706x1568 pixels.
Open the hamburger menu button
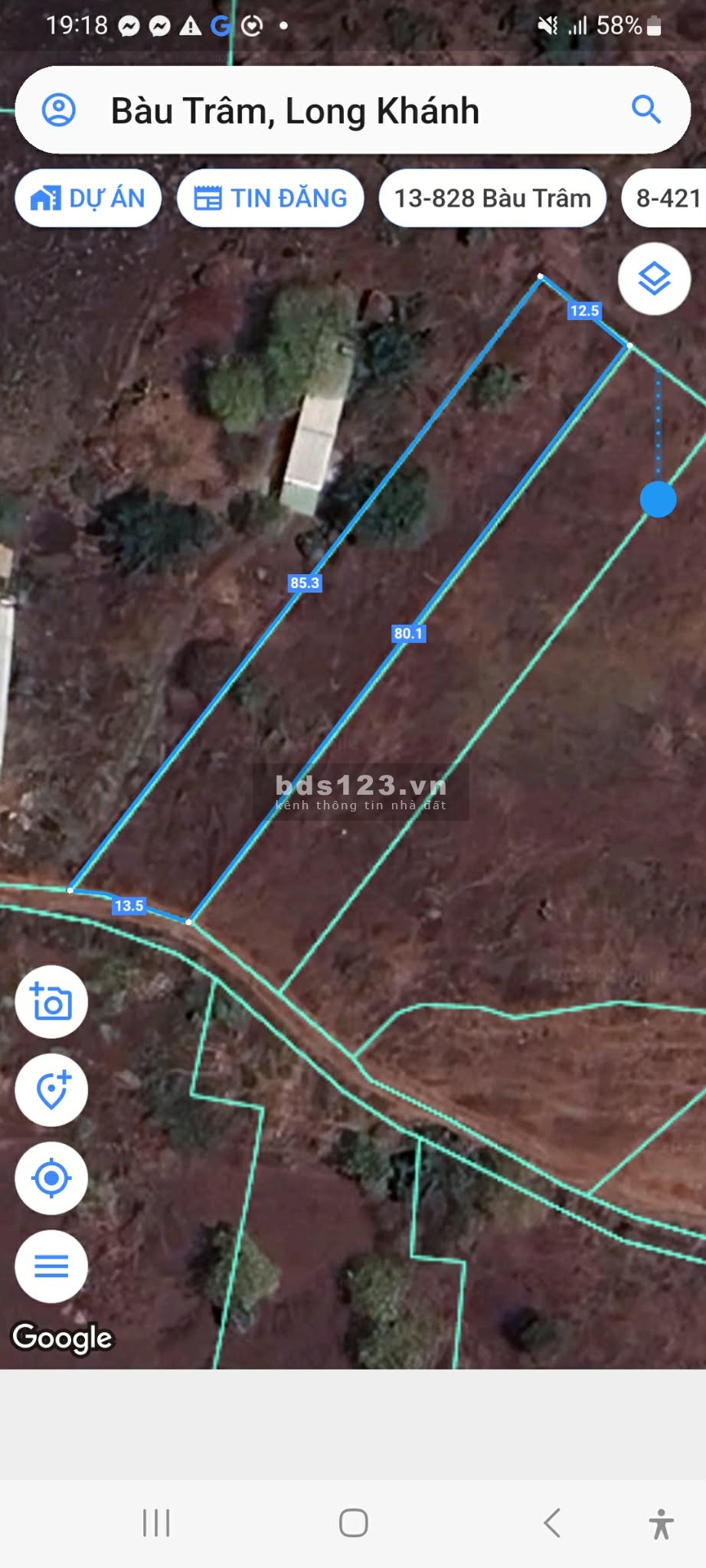pyautogui.click(x=51, y=1266)
